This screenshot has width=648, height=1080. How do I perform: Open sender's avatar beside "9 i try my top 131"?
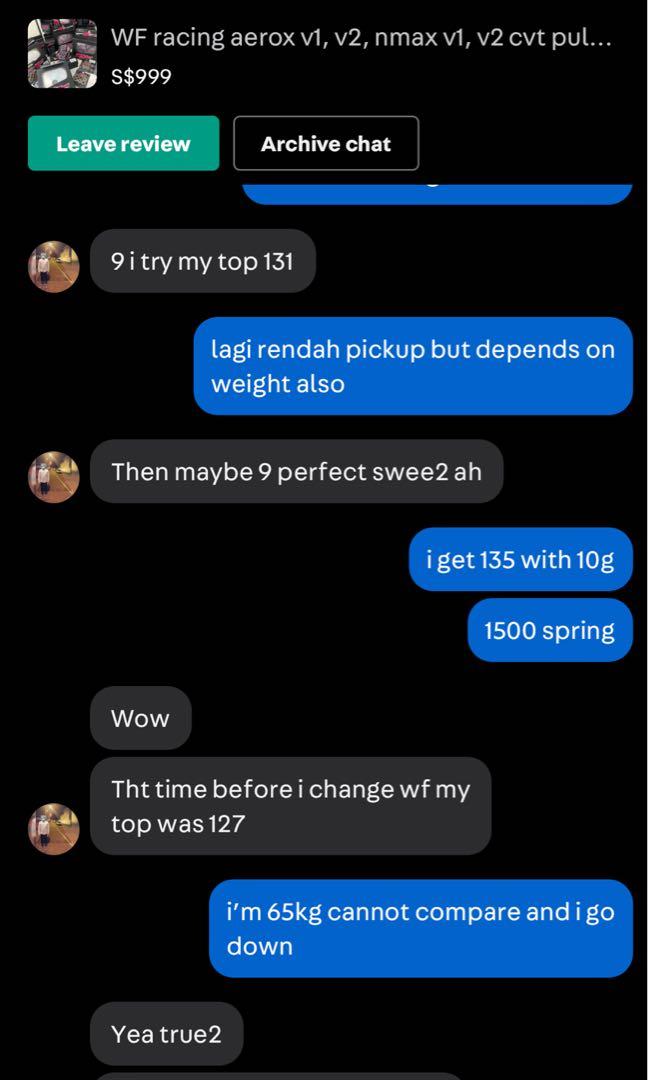tap(54, 266)
